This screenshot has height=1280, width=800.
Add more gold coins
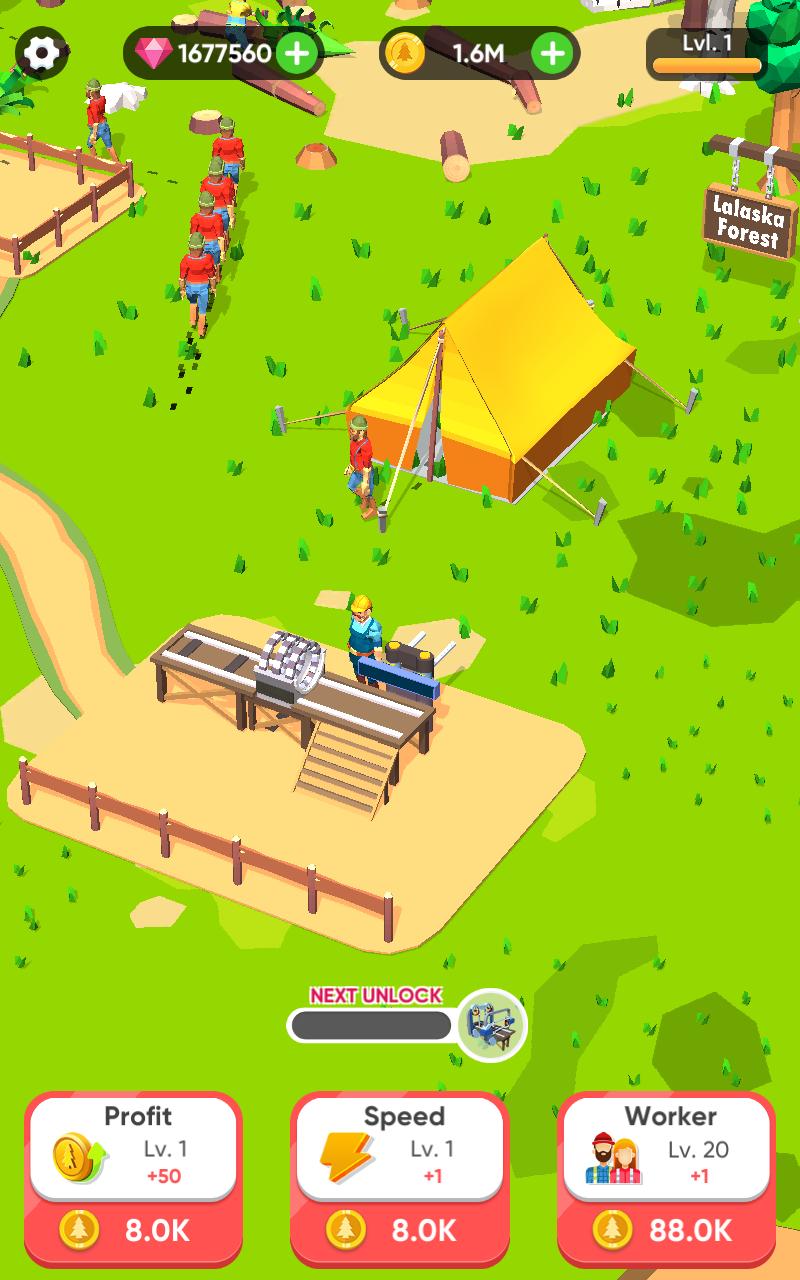[553, 53]
